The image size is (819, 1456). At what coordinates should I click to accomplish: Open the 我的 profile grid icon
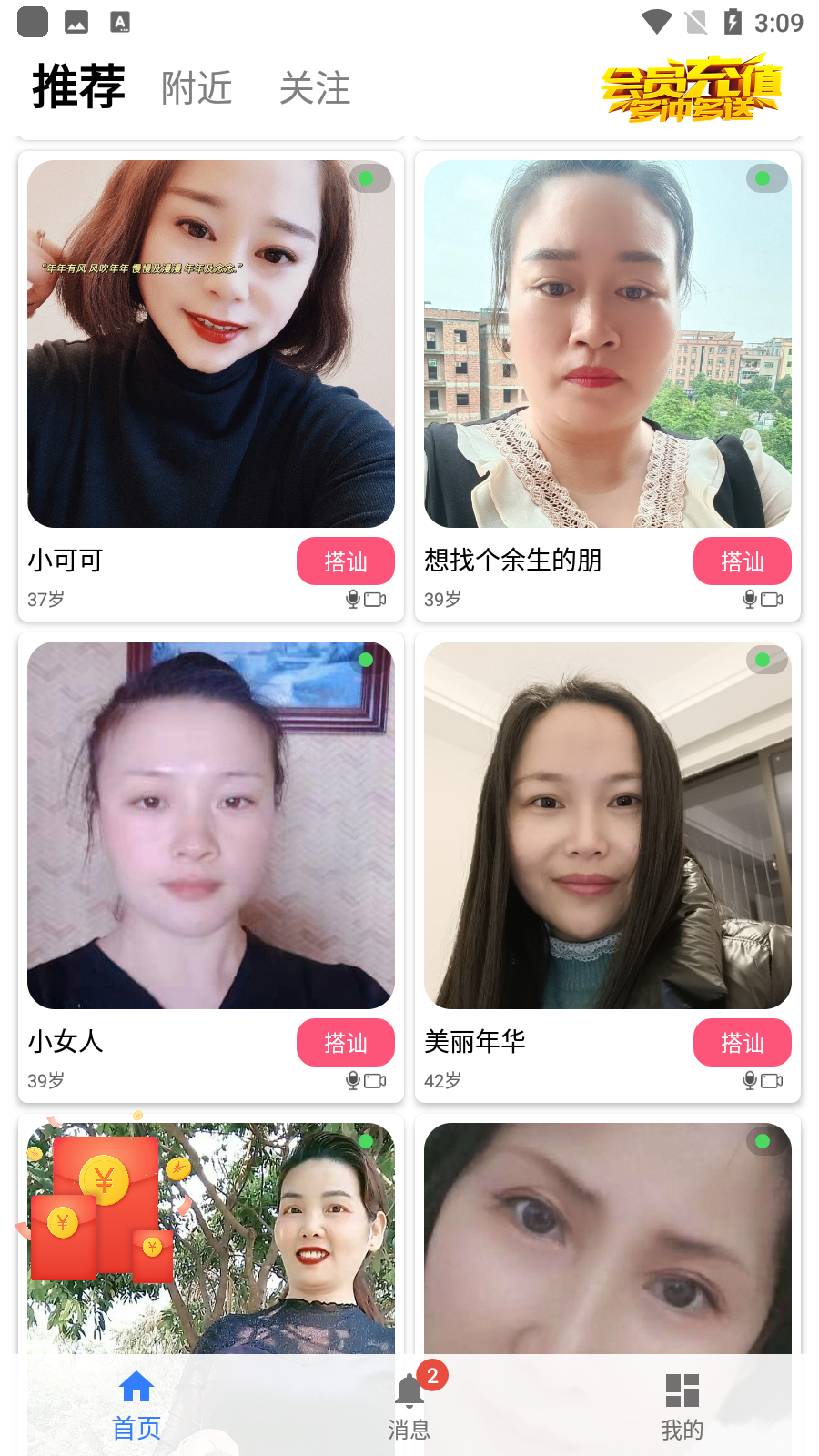pyautogui.click(x=682, y=1388)
